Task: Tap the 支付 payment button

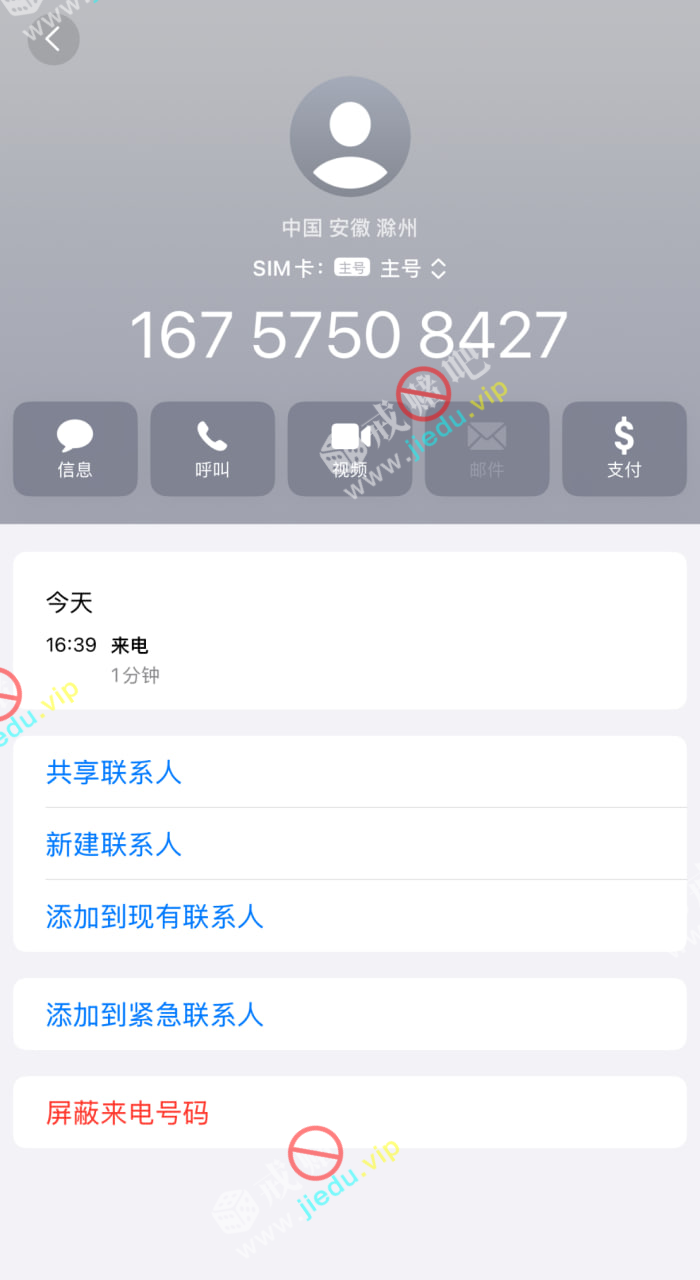Action: [624, 449]
